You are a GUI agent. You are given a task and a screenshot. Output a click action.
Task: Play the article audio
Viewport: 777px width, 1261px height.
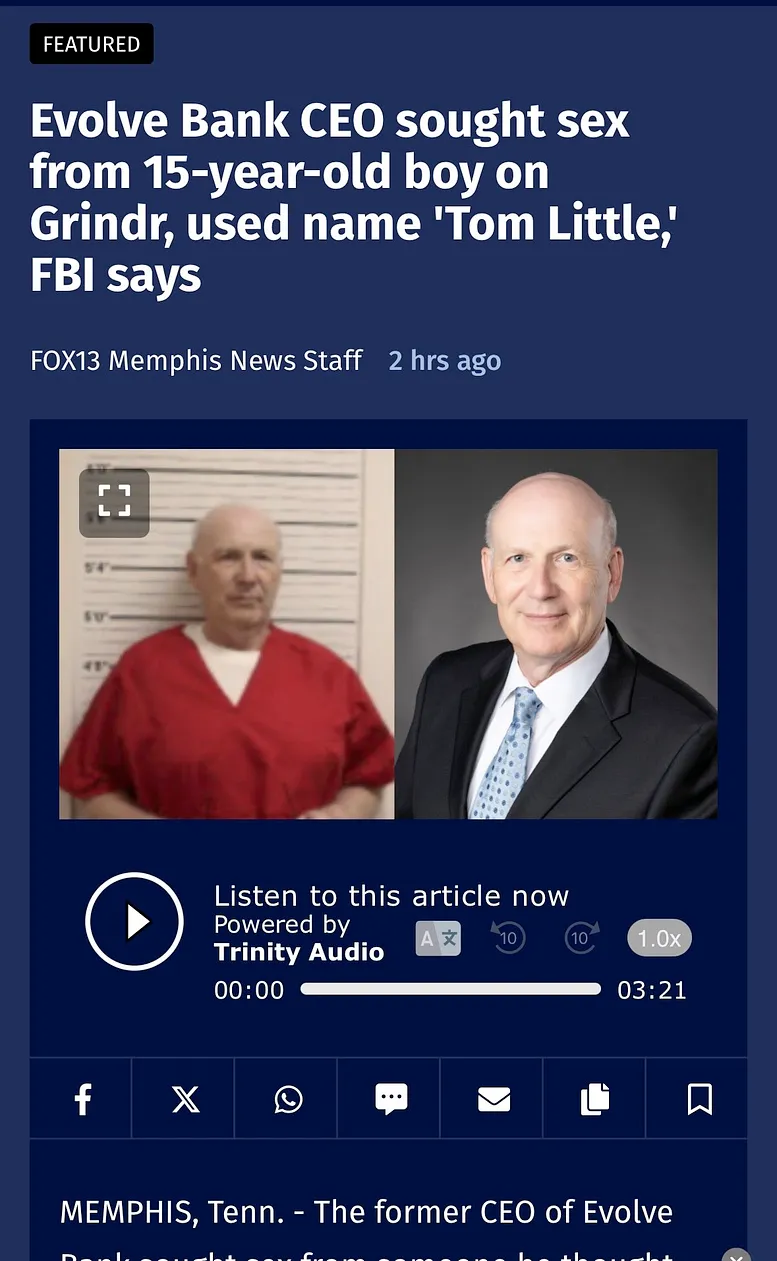pos(135,922)
